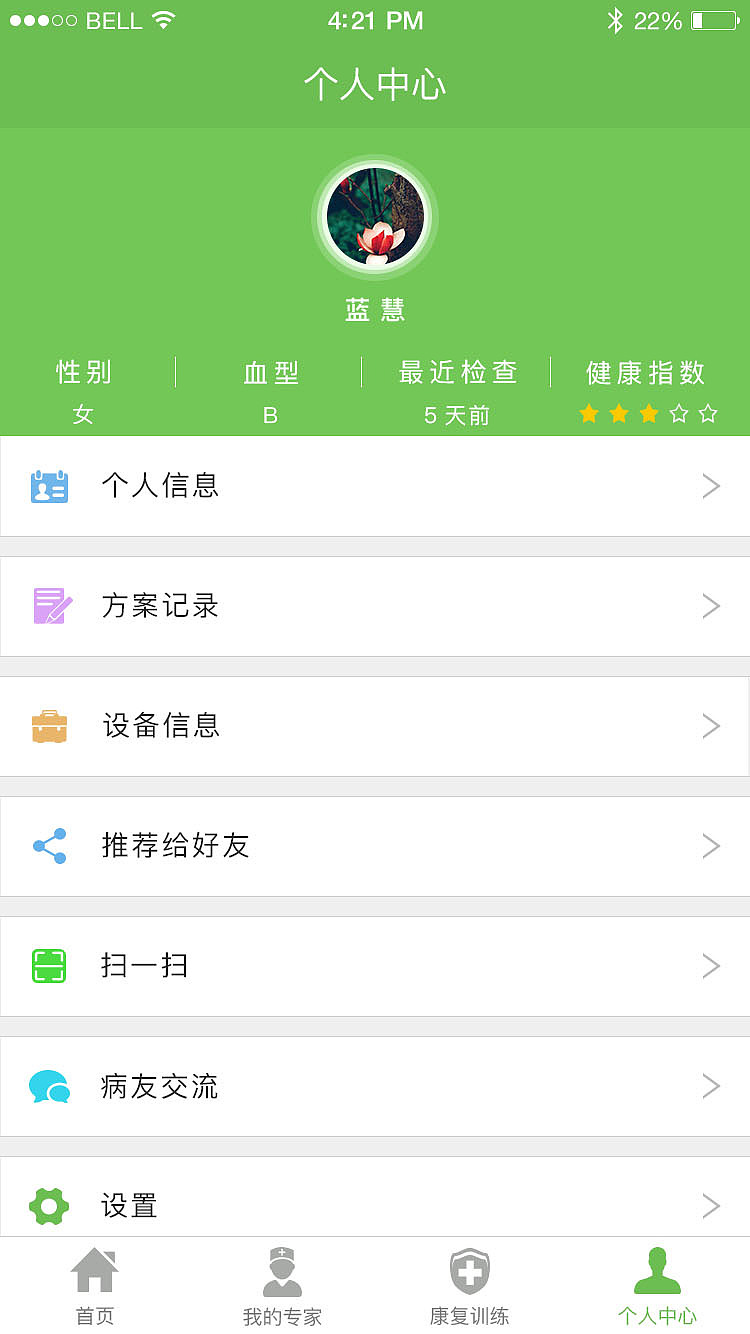The width and height of the screenshot is (750, 1334).
Task: Expand the 设备信息 row chevron
Action: tap(710, 726)
